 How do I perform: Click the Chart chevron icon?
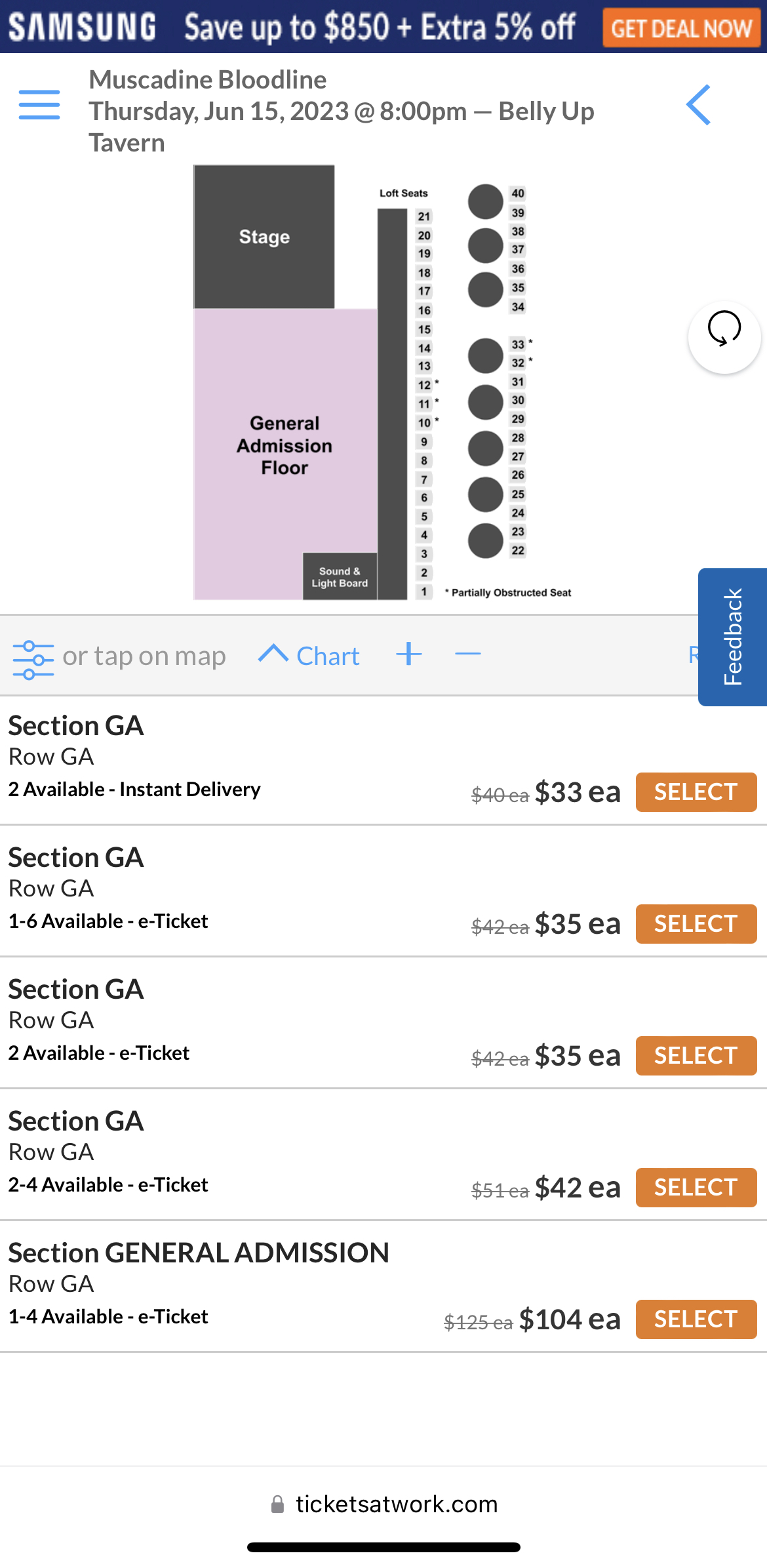274,653
